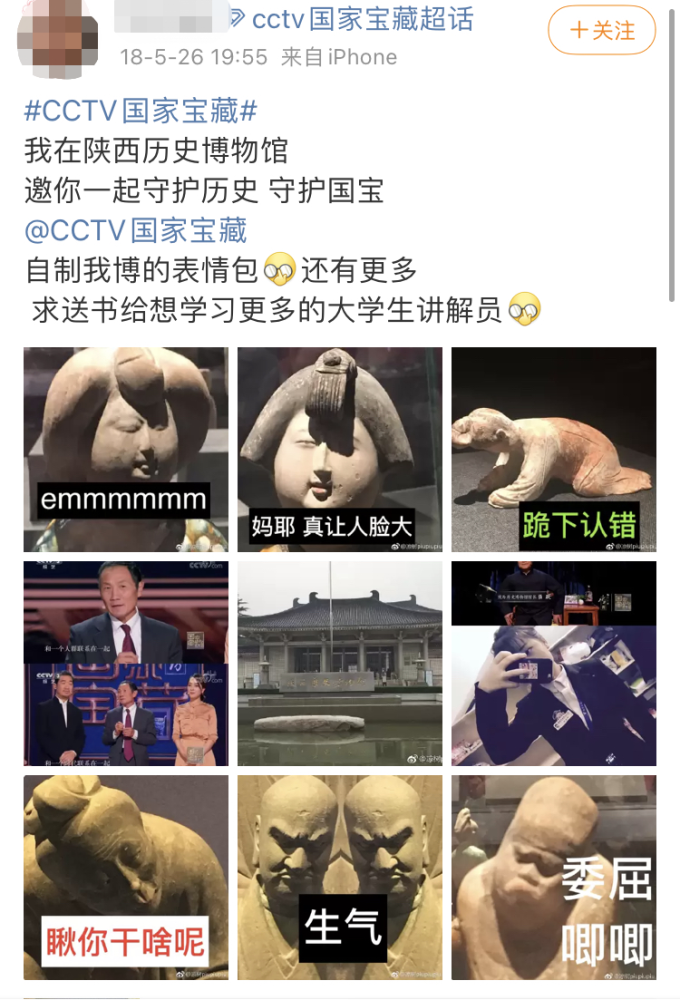This screenshot has height=1000, width=680.
Task: Open the mirror selfie photo
Action: [x=554, y=663]
